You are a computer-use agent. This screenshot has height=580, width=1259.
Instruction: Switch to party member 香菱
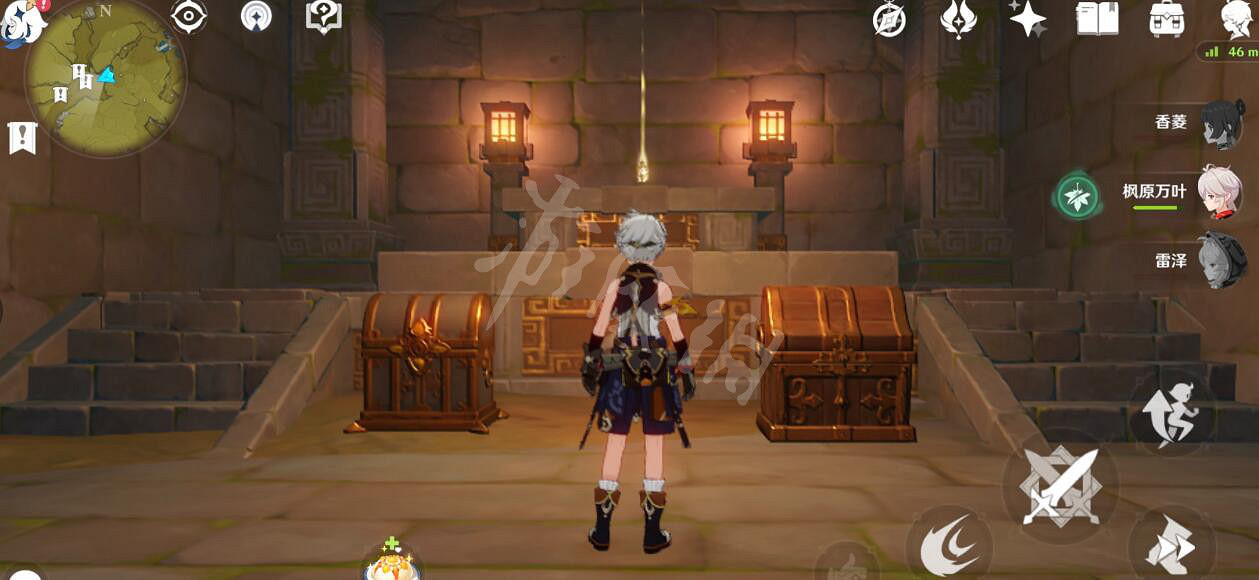click(x=1220, y=123)
